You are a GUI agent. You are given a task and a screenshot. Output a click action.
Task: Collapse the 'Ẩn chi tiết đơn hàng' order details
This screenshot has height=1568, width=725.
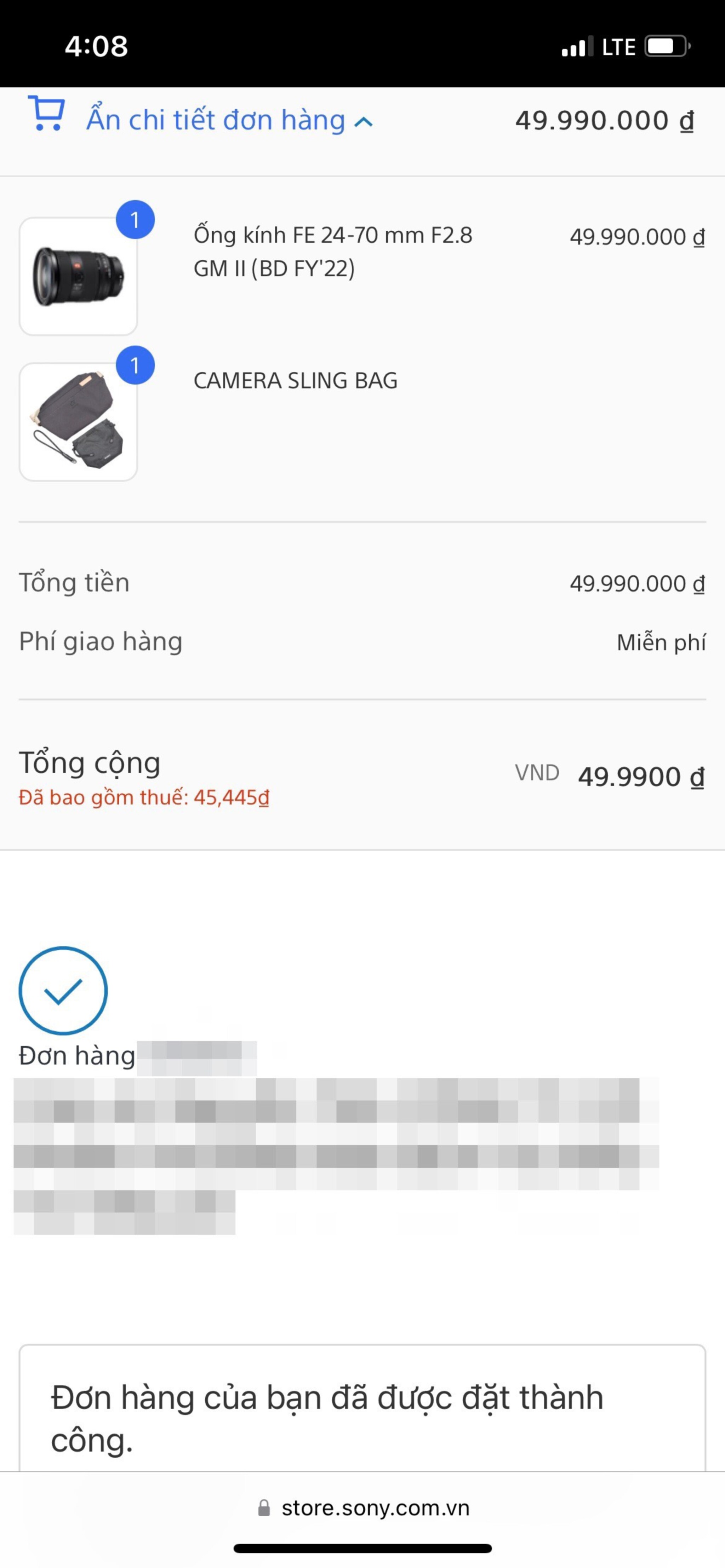pos(229,120)
